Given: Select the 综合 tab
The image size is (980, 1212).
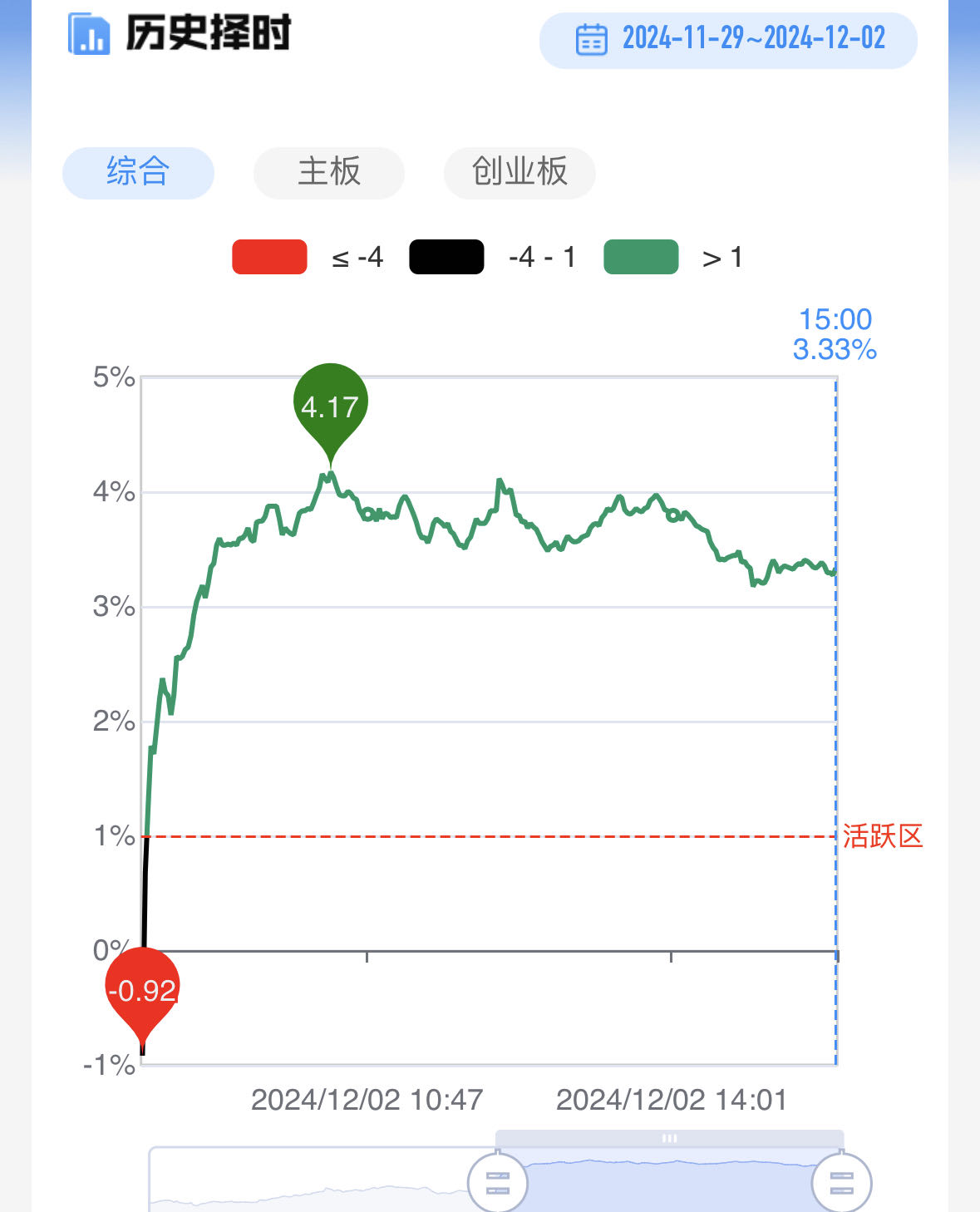Looking at the screenshot, I should tap(138, 172).
